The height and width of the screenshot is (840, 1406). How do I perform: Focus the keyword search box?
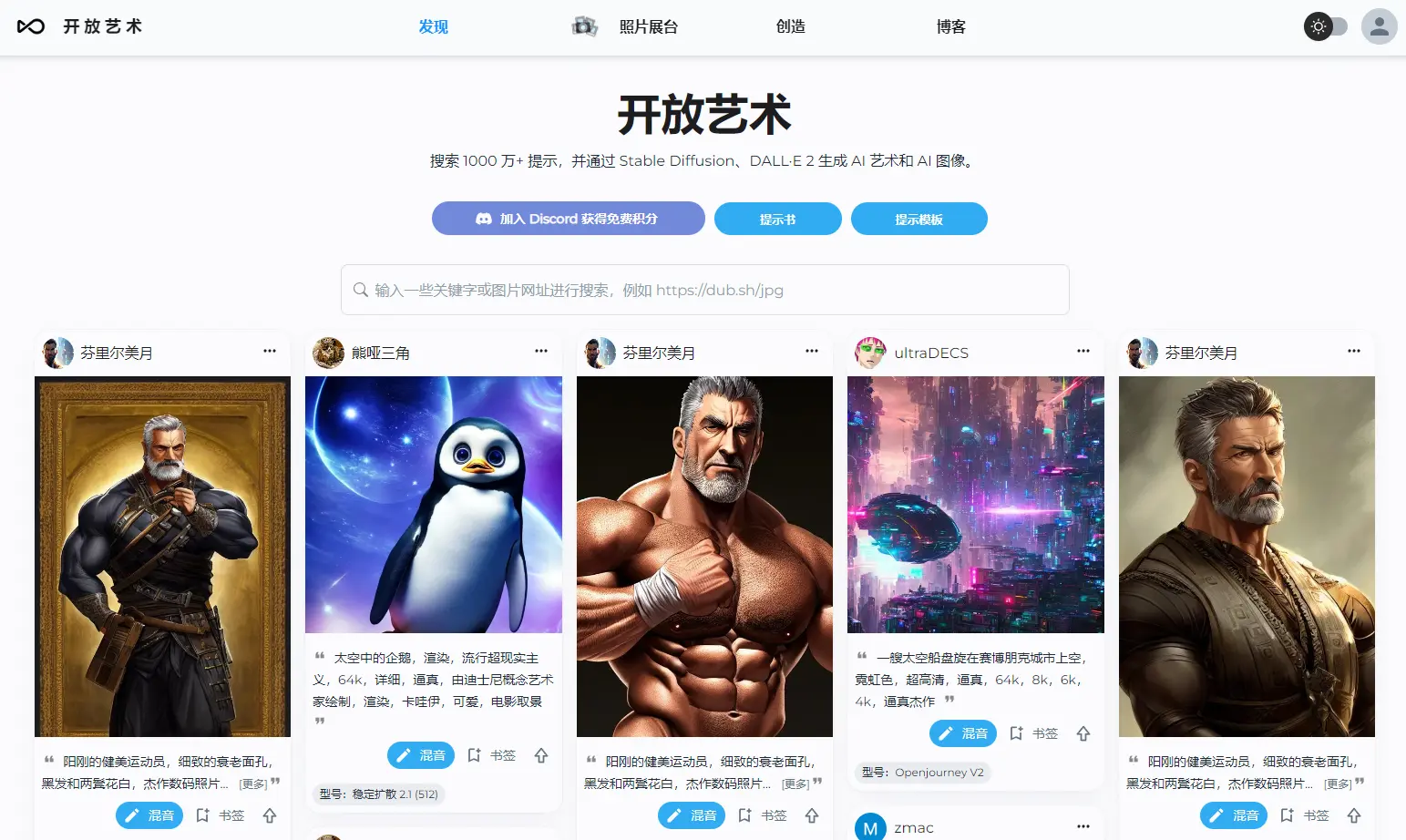point(704,290)
